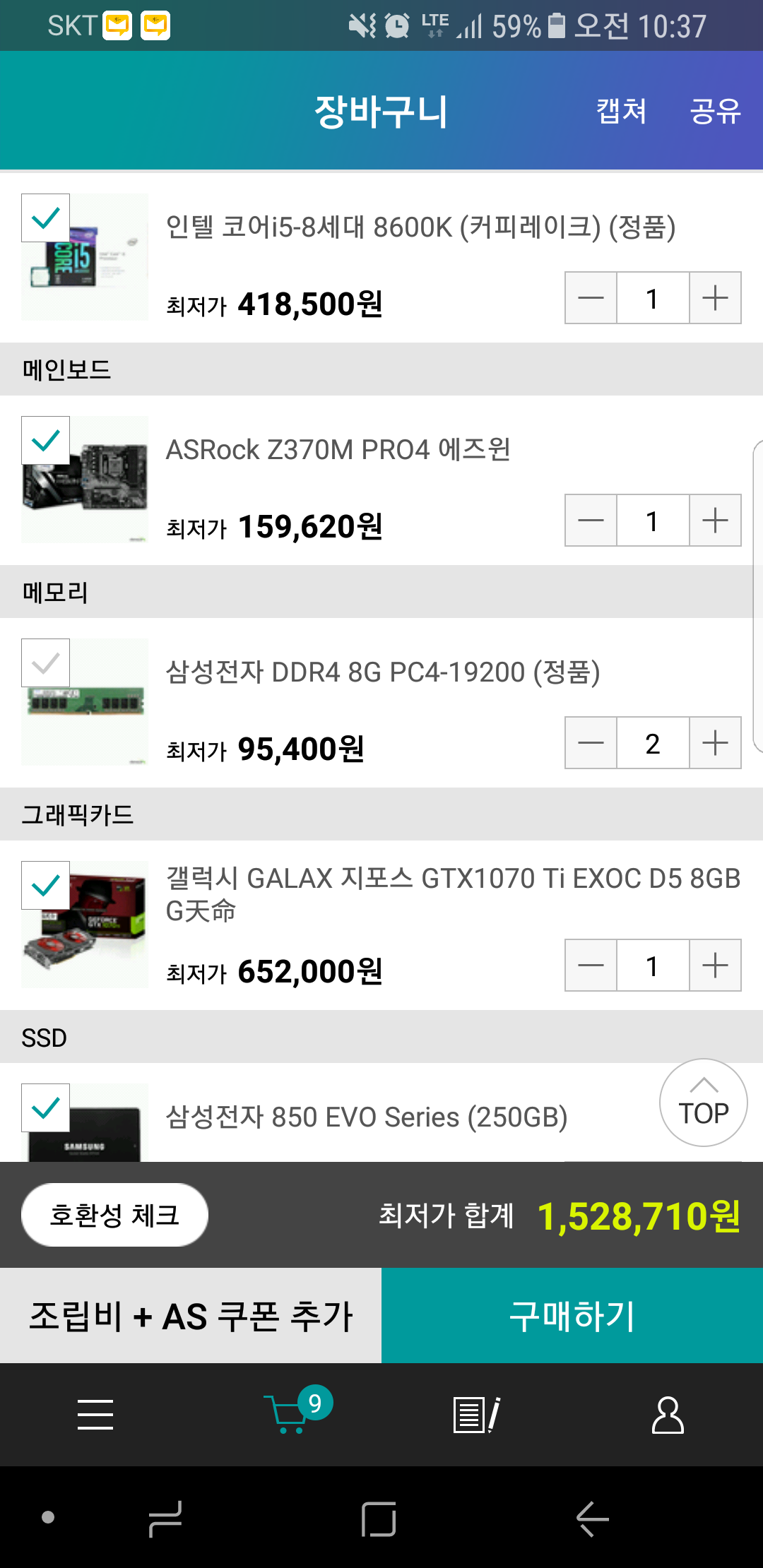Screen dimensions: 763x1568
Task: Go back with system back arrow
Action: (x=592, y=1519)
